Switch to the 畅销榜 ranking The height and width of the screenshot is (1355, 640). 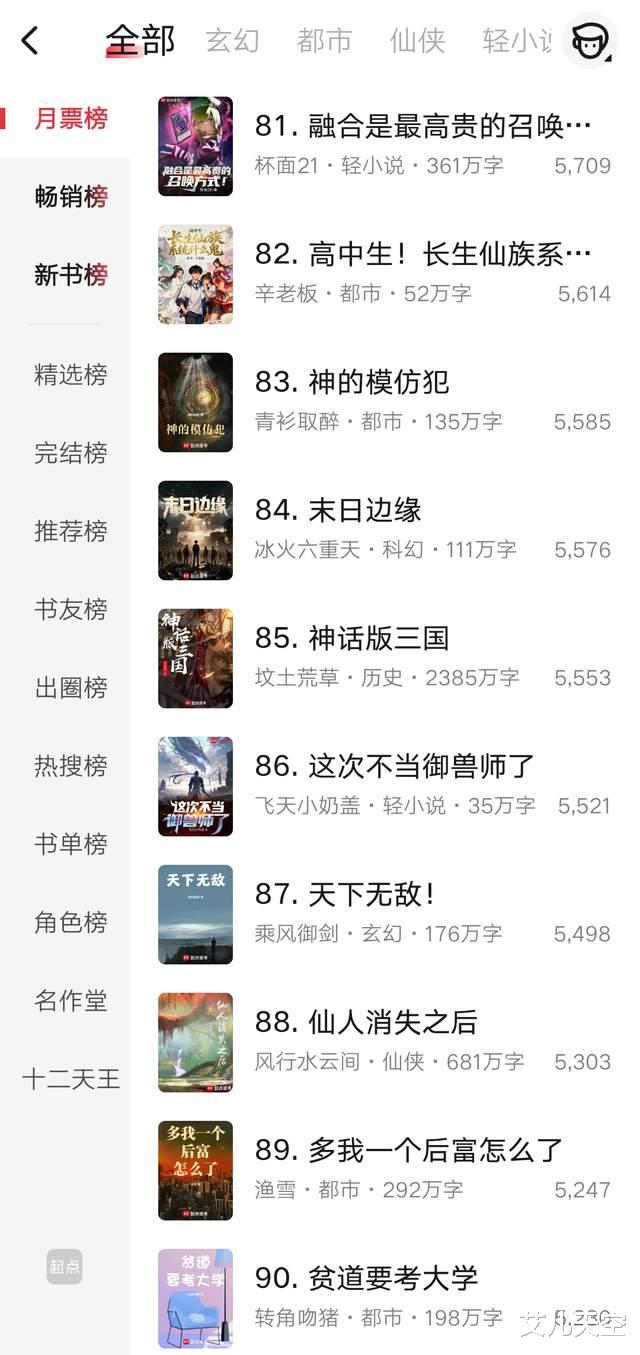click(x=71, y=197)
